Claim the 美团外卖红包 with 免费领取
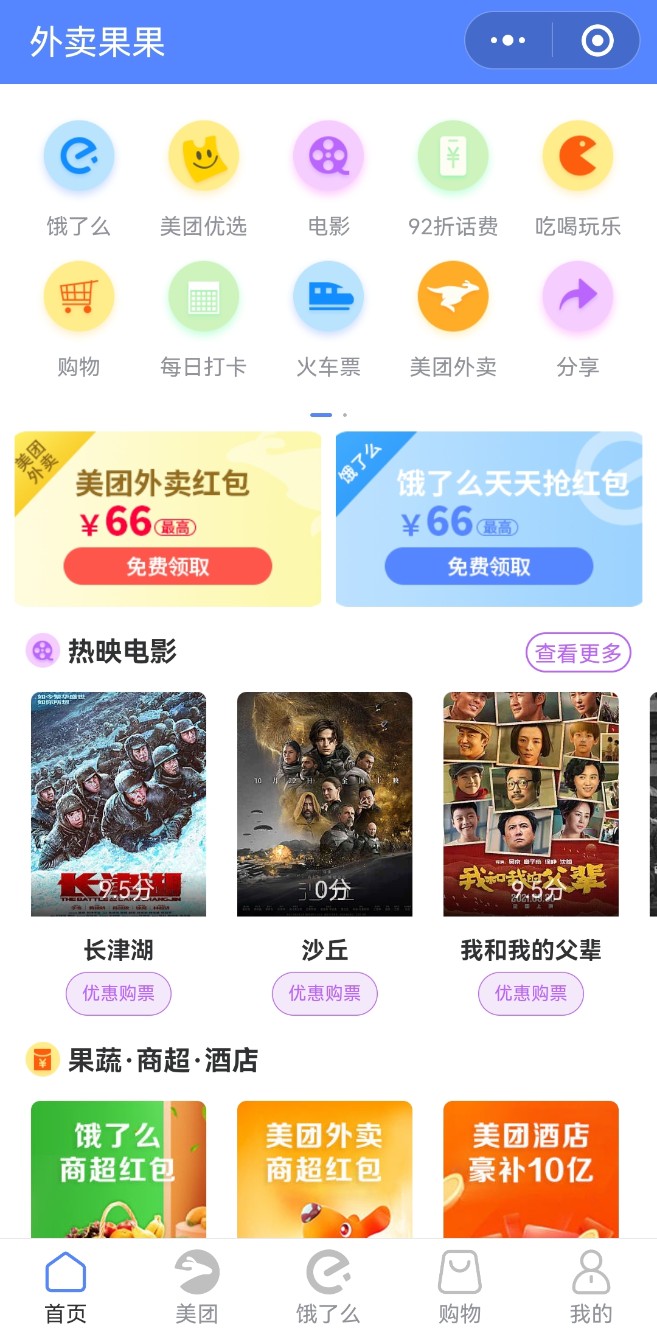 pos(168,566)
